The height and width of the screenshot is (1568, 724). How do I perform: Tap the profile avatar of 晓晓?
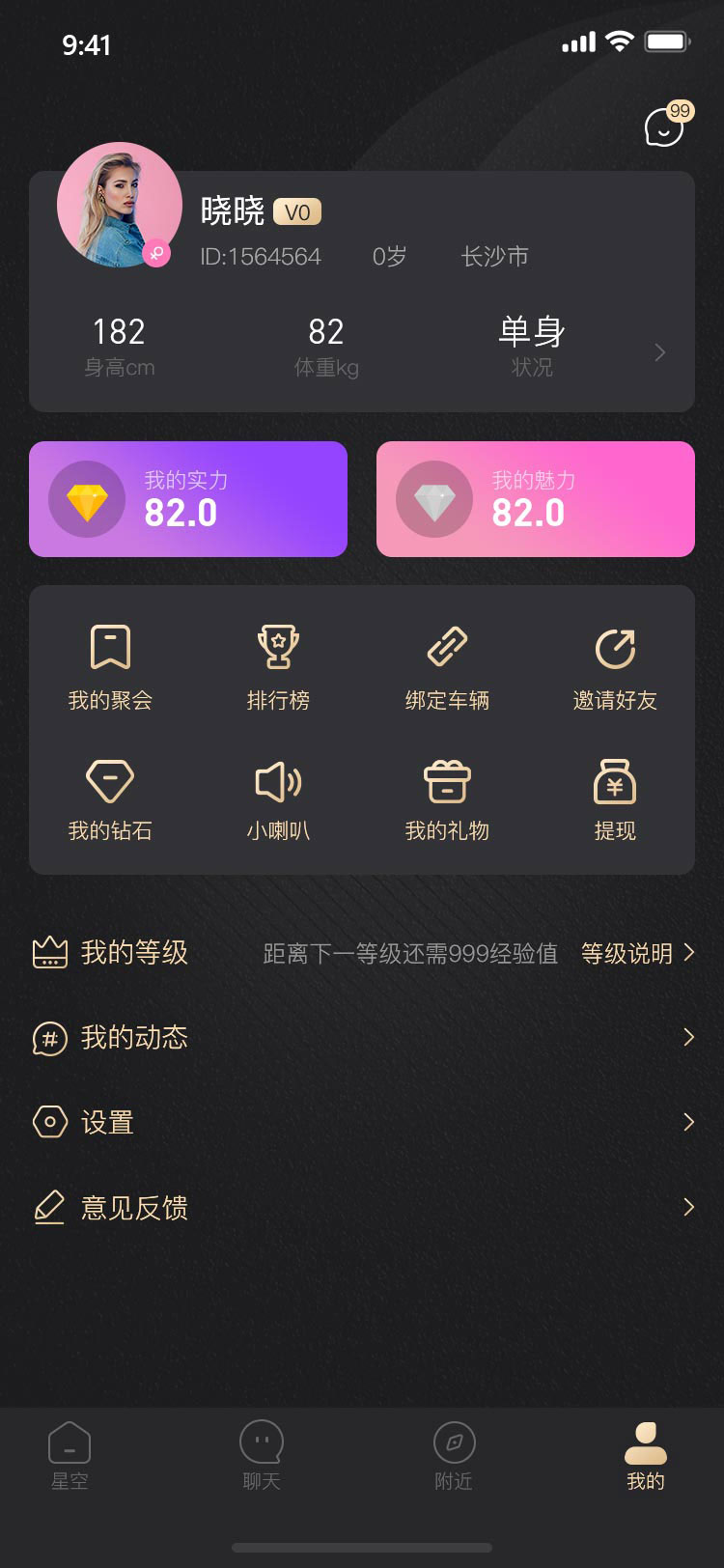(x=120, y=205)
